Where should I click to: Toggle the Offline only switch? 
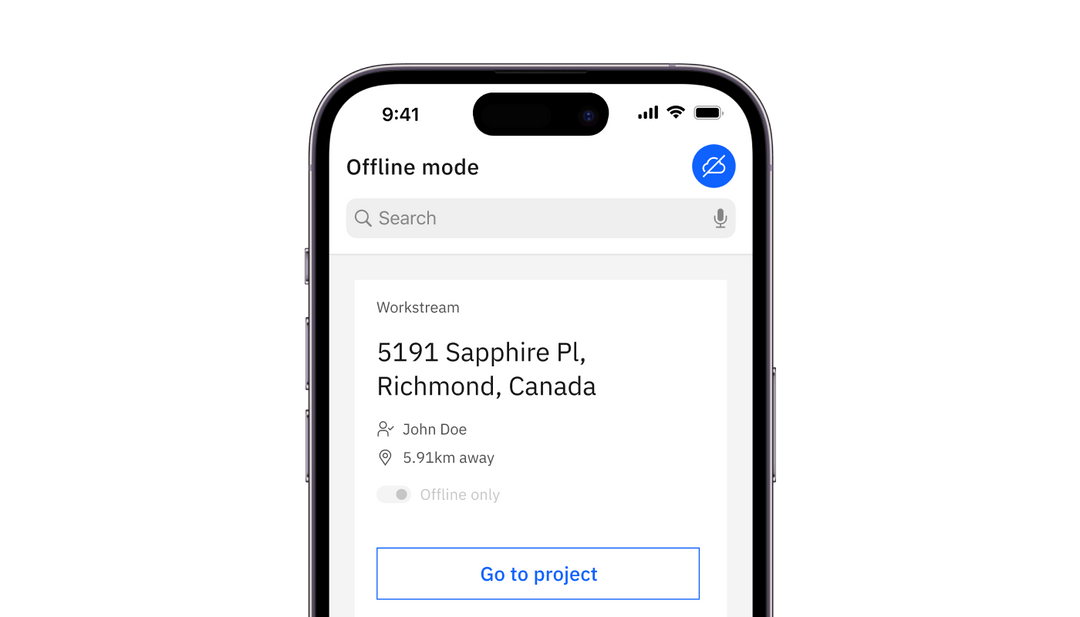[393, 495]
